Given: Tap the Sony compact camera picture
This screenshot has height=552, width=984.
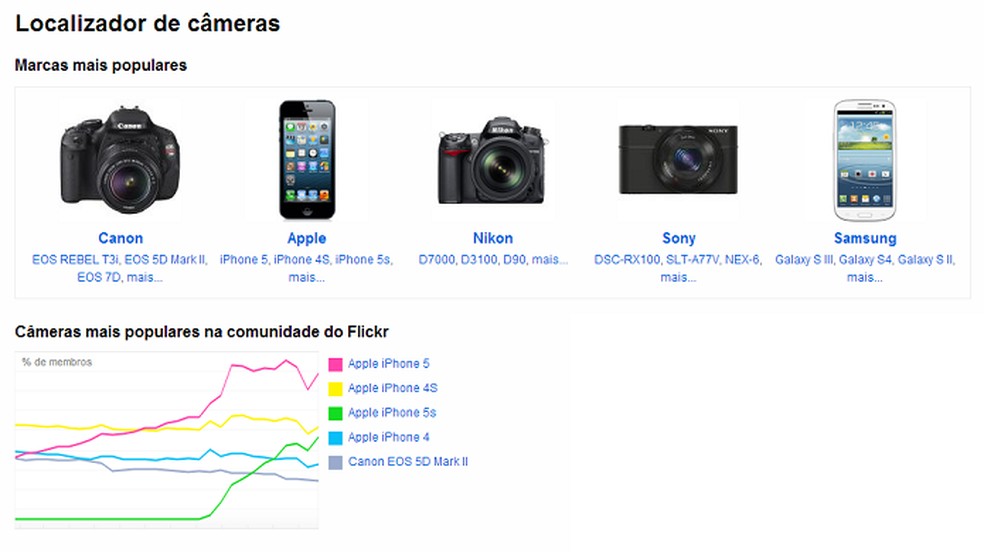Looking at the screenshot, I should 678,160.
